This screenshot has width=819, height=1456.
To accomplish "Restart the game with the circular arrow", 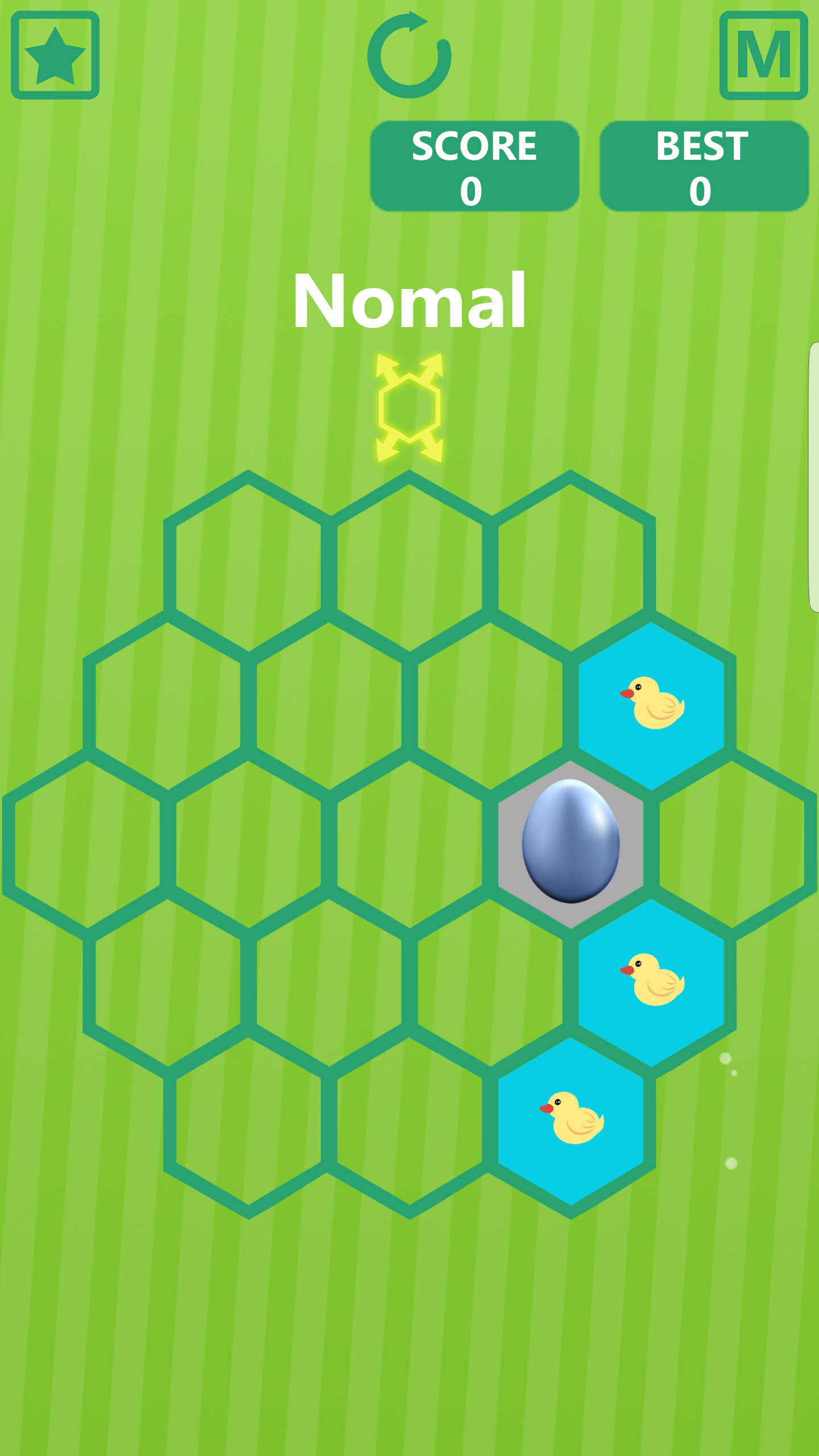I will pos(409,55).
